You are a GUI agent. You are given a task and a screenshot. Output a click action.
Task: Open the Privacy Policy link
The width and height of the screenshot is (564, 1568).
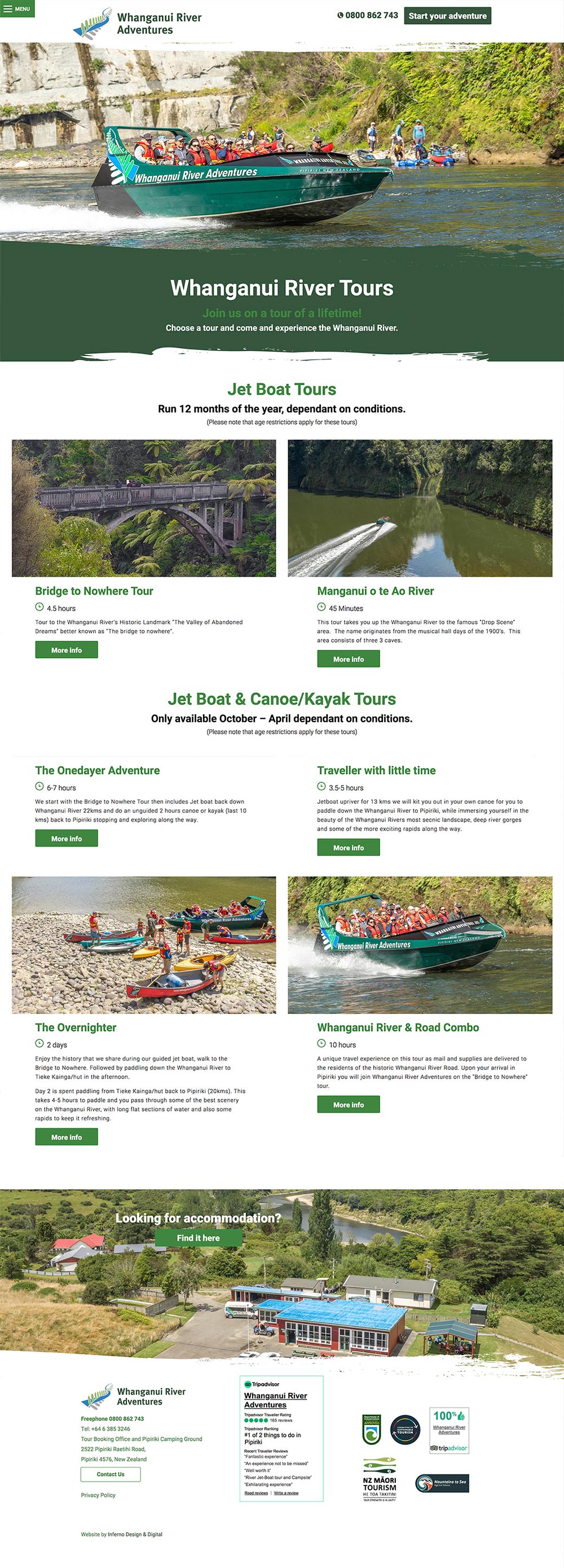pos(98,1495)
